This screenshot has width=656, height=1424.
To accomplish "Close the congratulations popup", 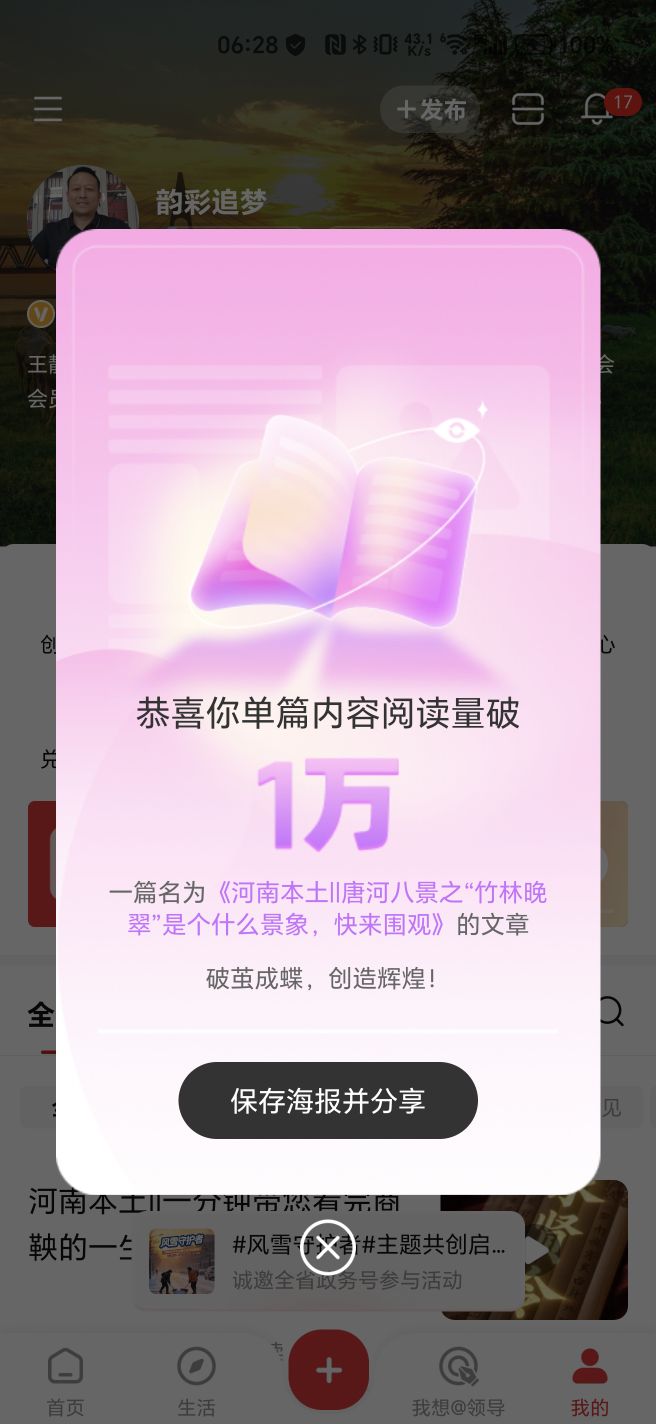I will tap(328, 1247).
